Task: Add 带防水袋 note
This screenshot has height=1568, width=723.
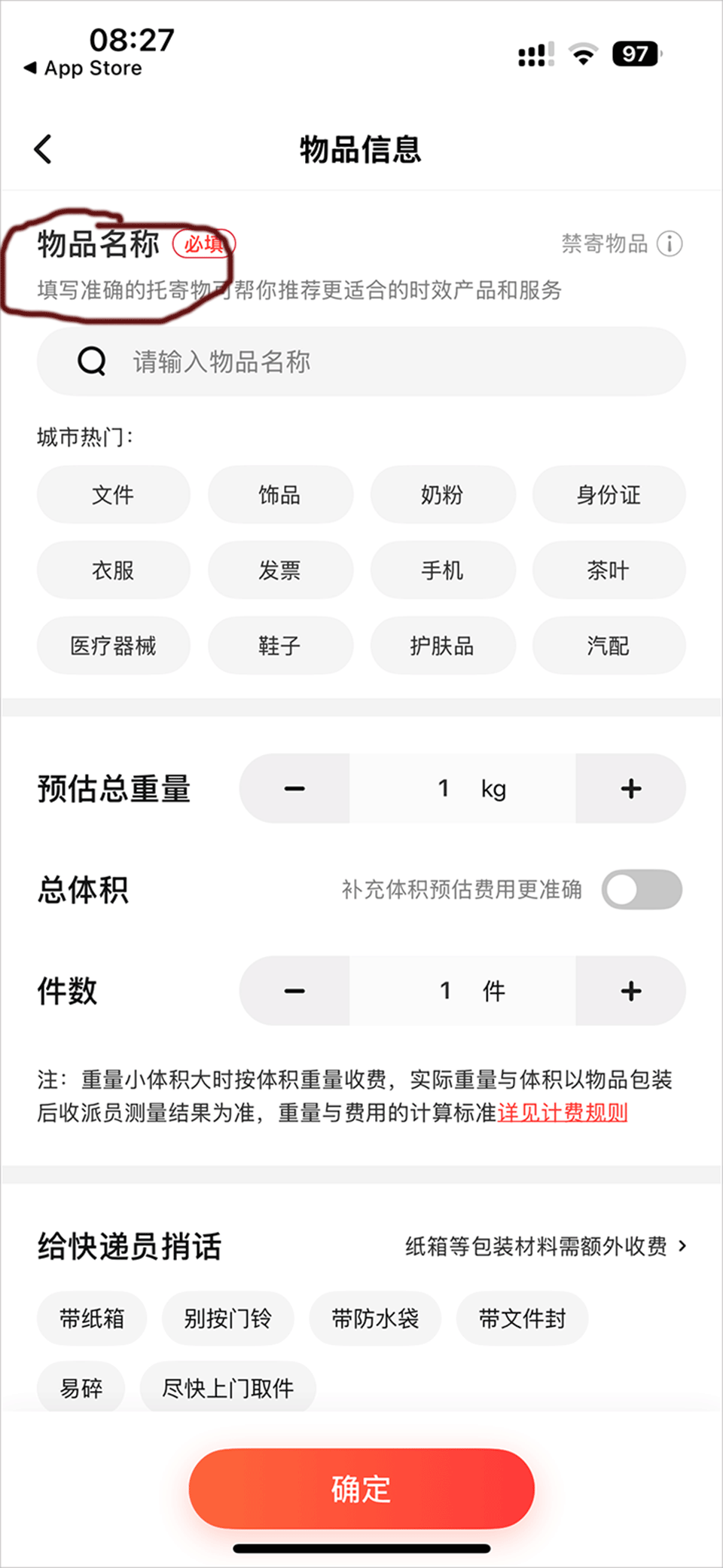Action: [375, 1319]
